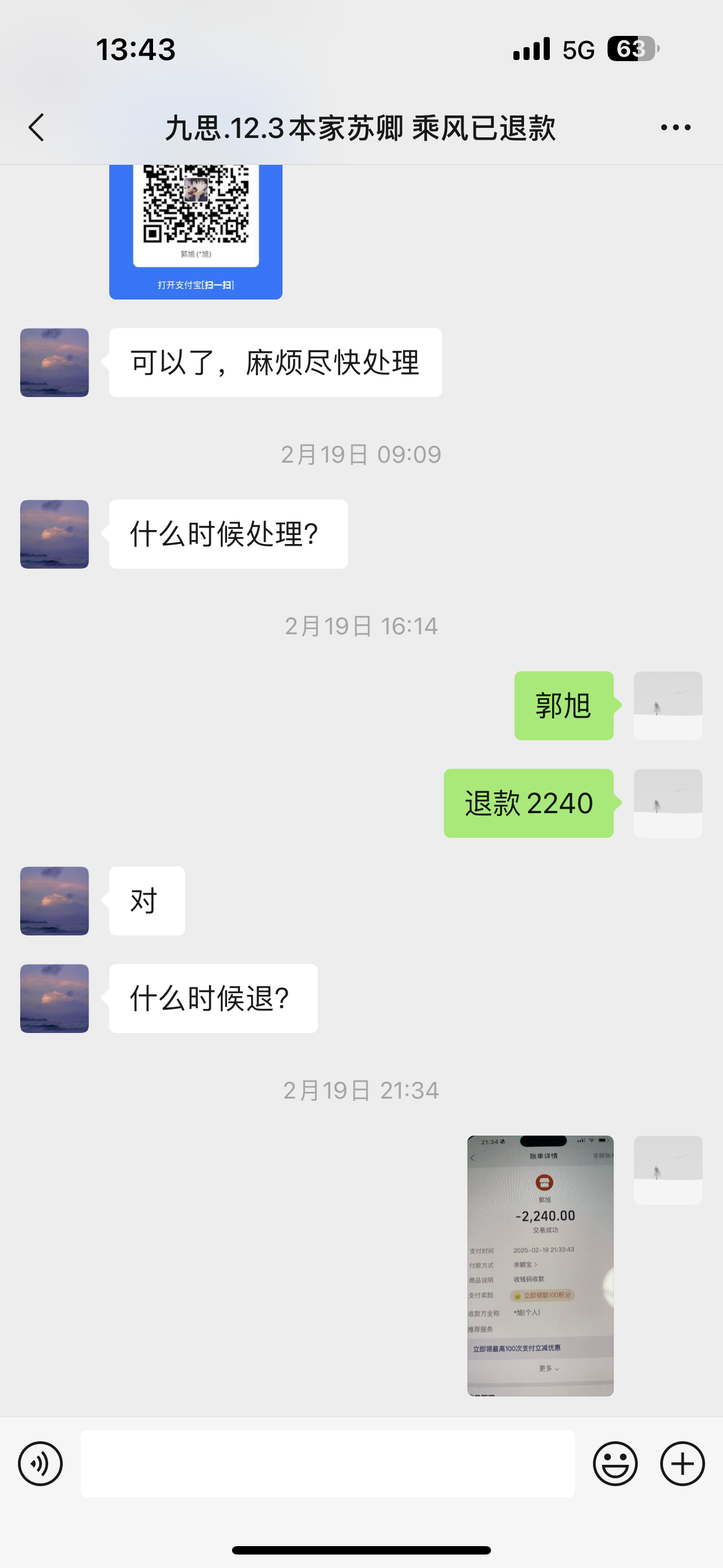Viewport: 723px width, 1568px height.
Task: Open contact avatar beside 什么时候退?
Action: click(54, 998)
